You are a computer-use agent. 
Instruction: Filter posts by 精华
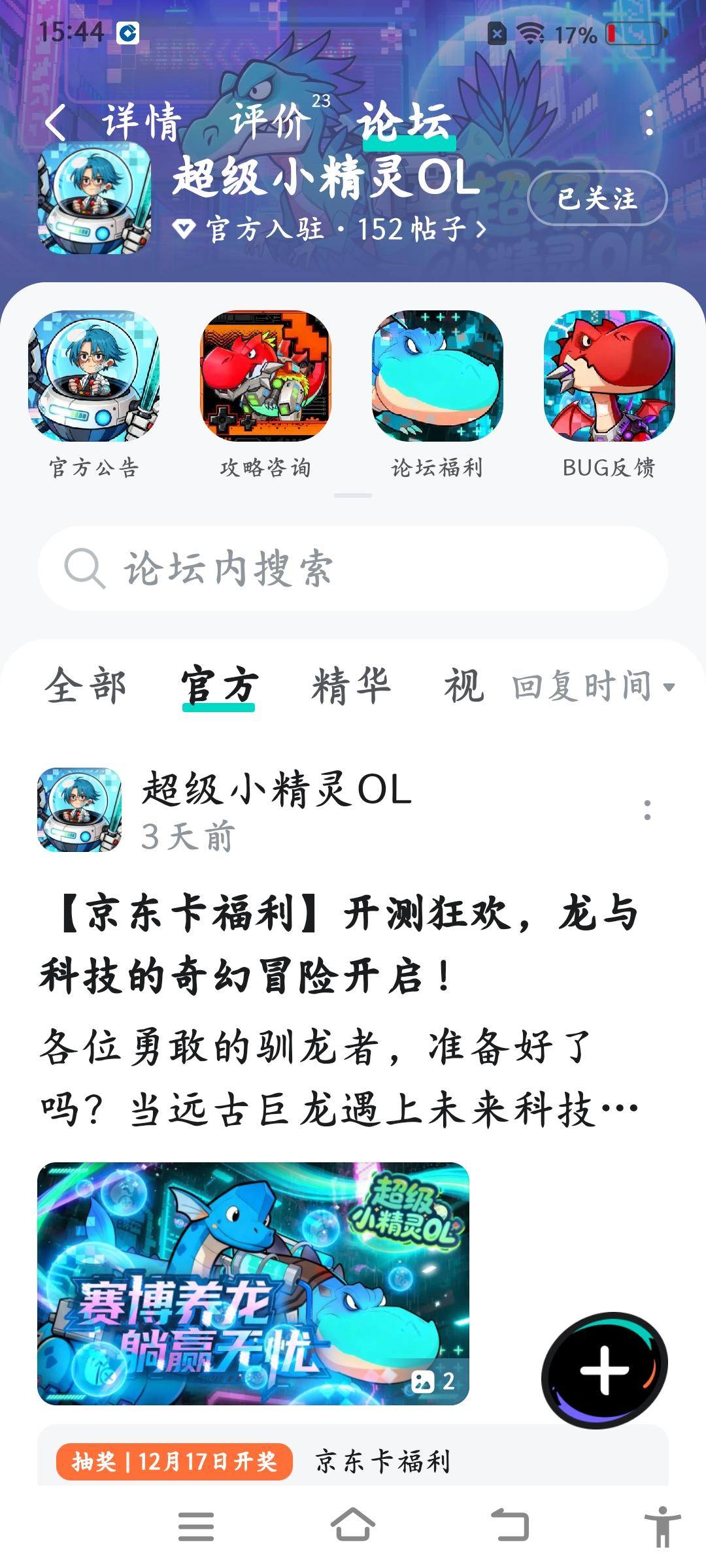click(x=351, y=686)
